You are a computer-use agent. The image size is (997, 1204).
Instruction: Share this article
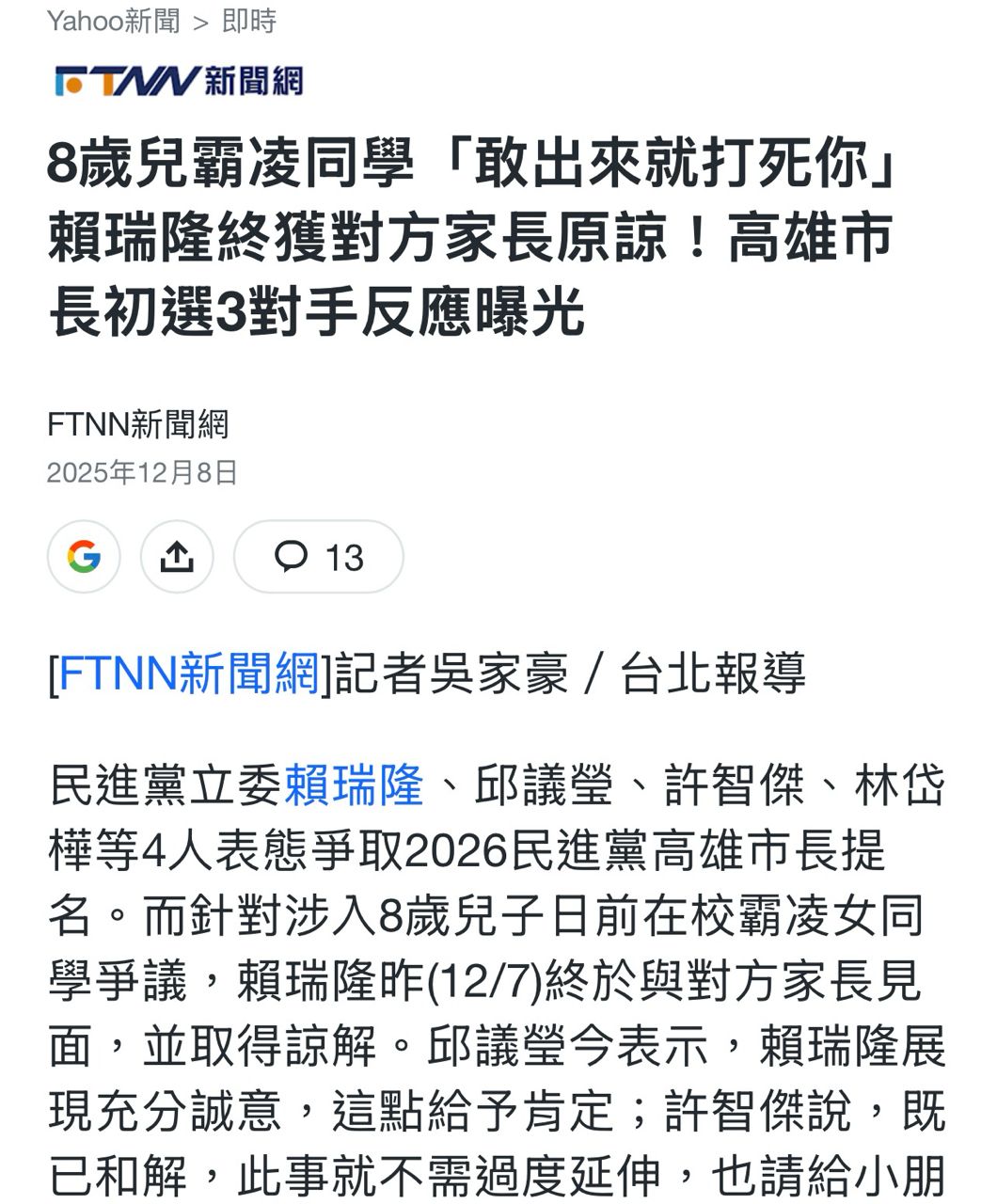pos(177,557)
